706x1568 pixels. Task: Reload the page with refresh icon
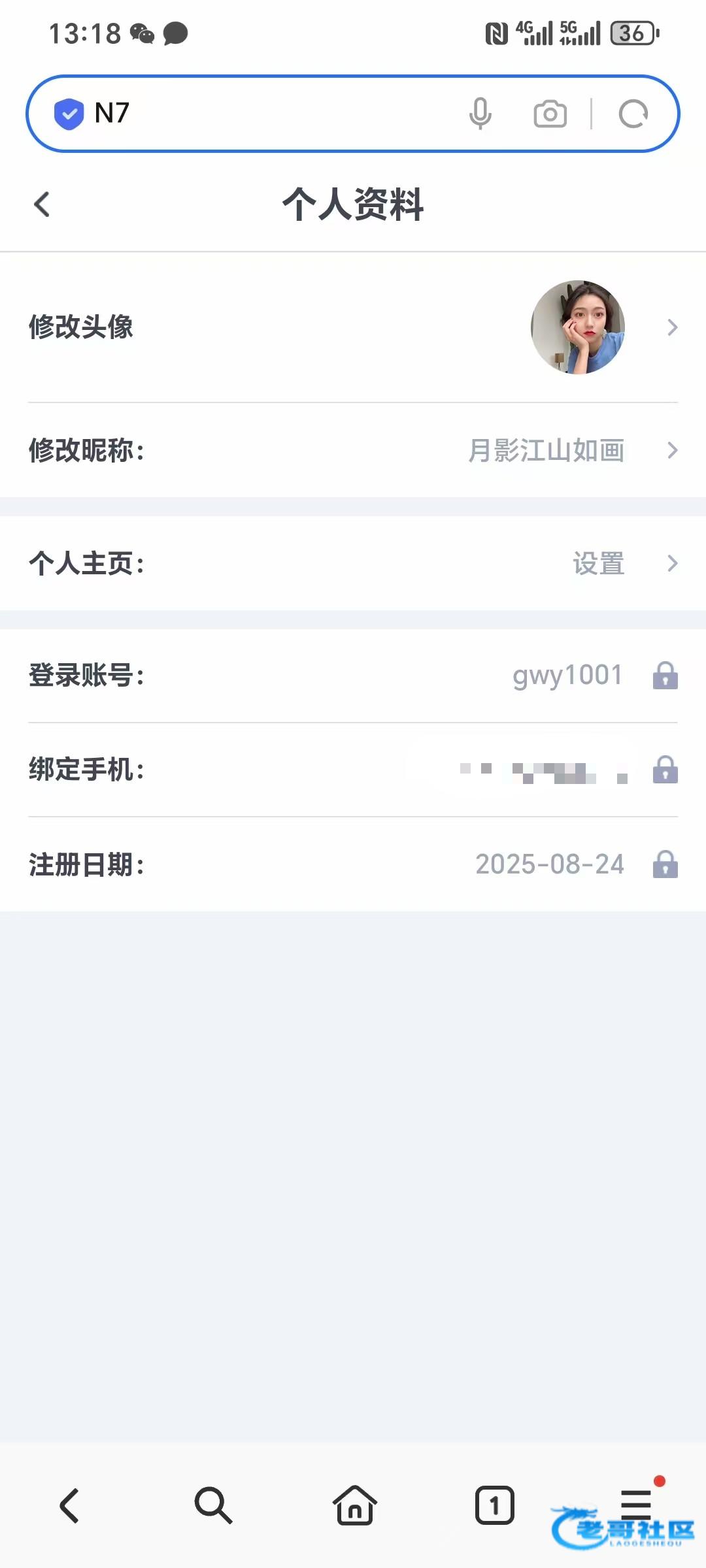coord(633,114)
